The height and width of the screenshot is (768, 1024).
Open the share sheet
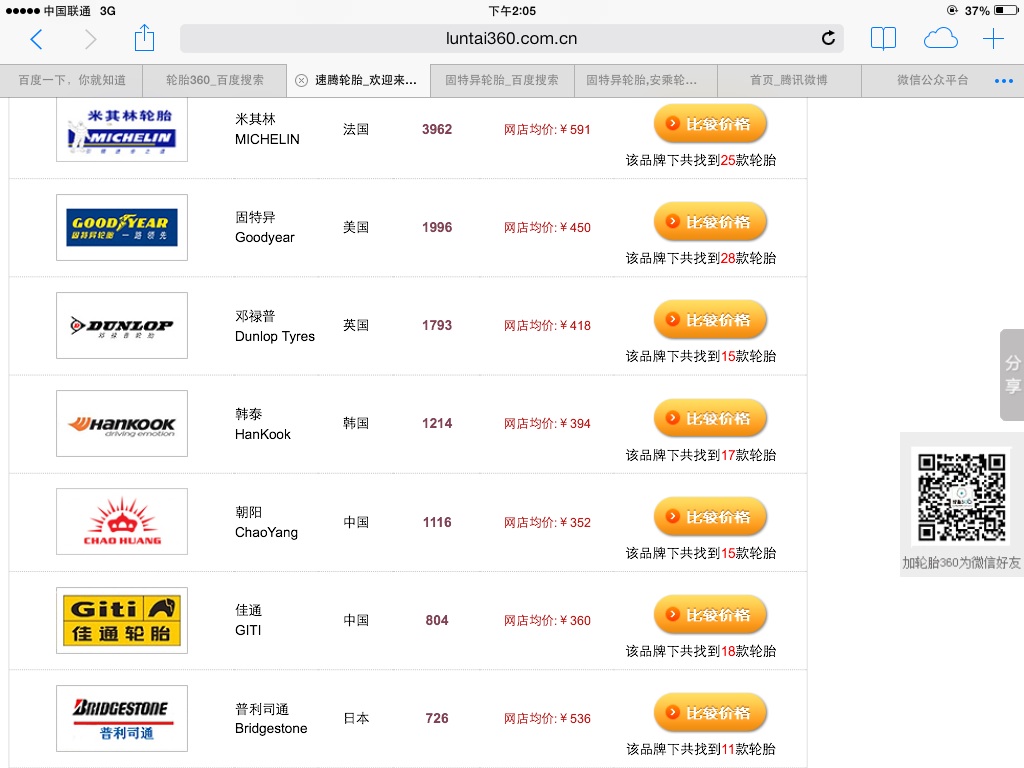coord(144,39)
